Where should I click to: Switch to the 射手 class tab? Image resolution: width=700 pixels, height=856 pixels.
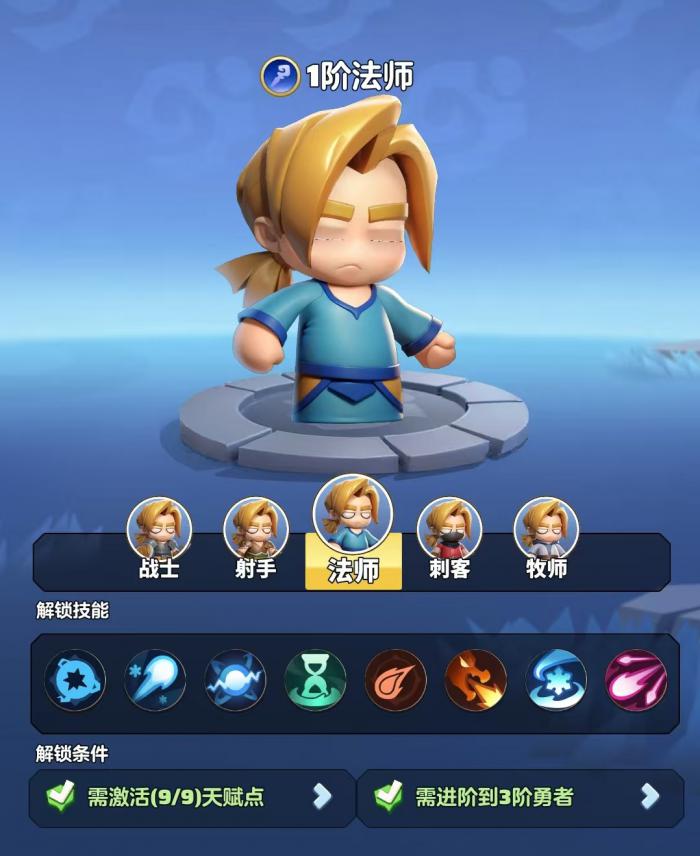point(256,539)
